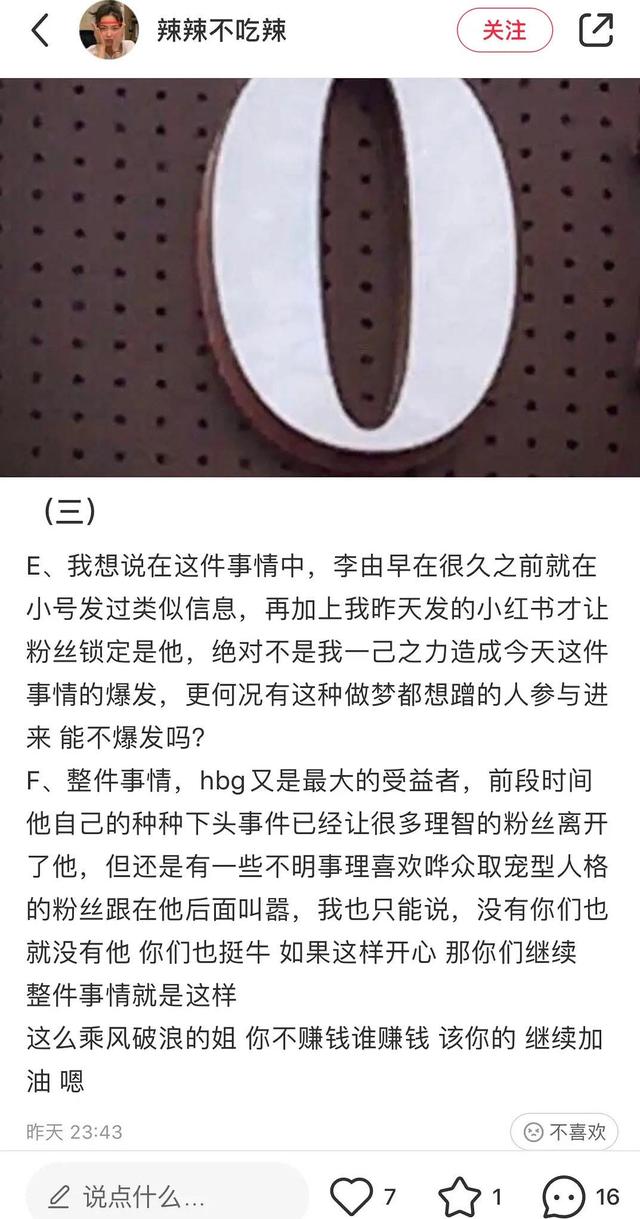Share this post
This screenshot has height=1219, width=640.
pyautogui.click(x=596, y=30)
